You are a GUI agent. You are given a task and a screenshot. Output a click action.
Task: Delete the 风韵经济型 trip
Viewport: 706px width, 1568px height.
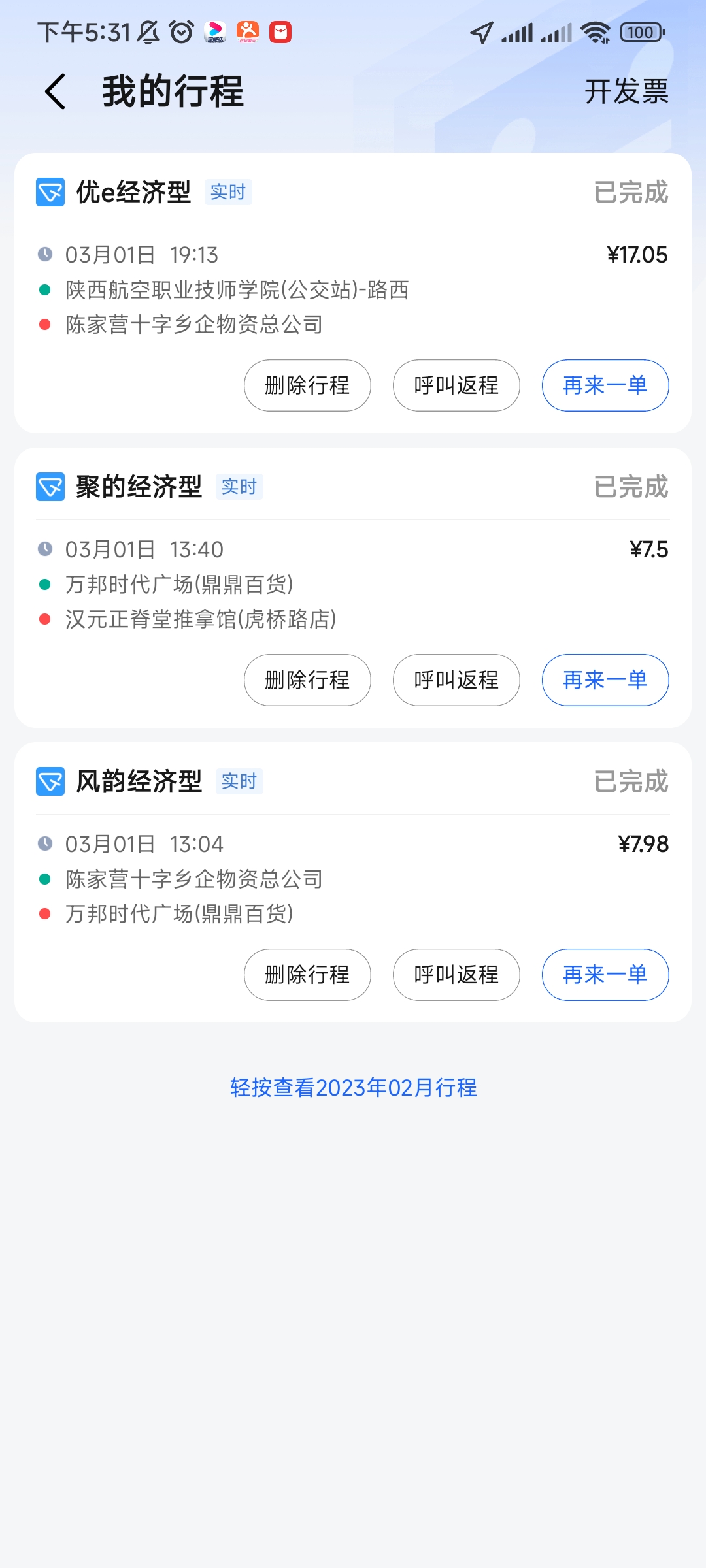click(x=307, y=975)
